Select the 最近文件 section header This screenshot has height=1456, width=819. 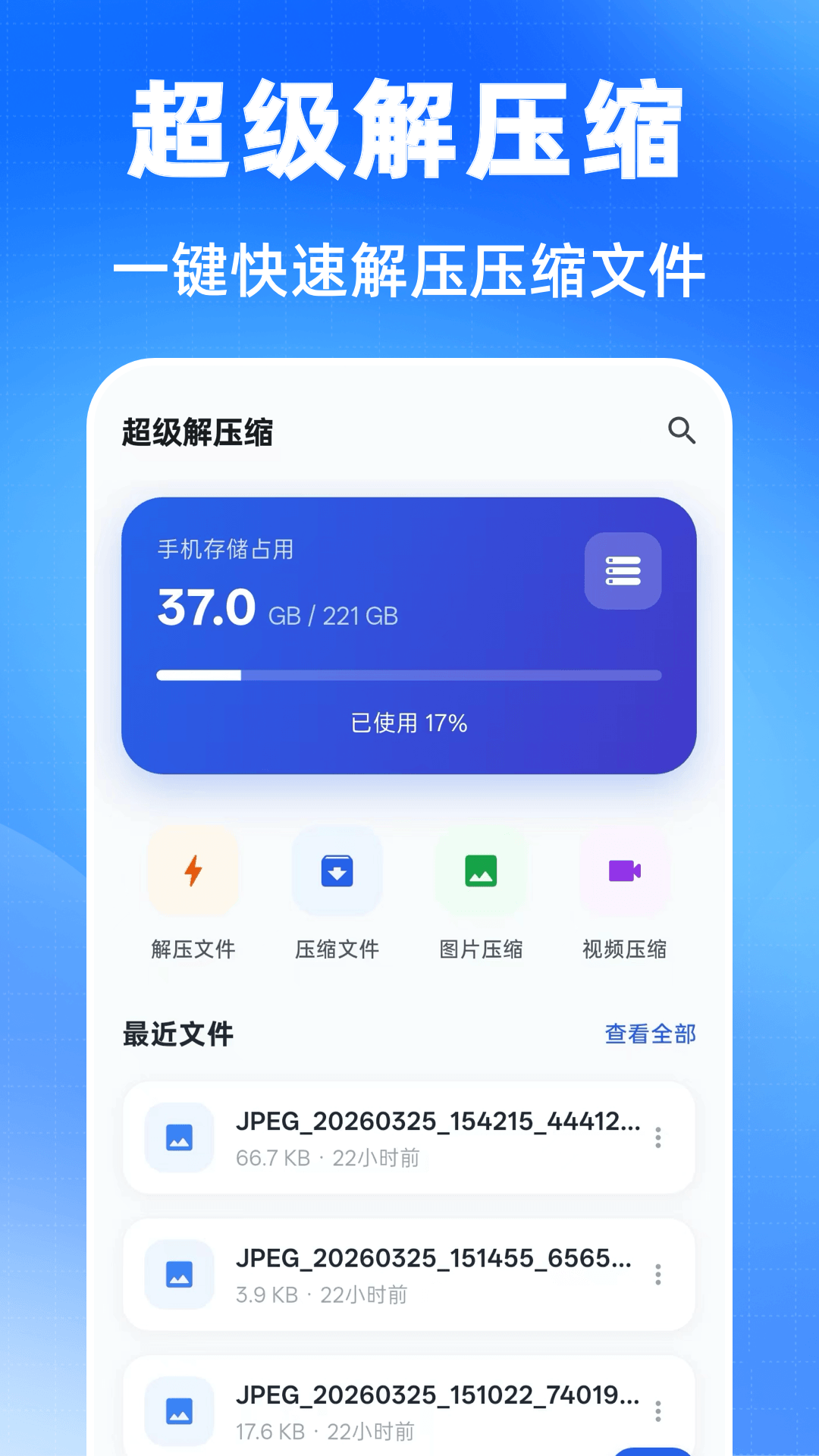tap(177, 1034)
